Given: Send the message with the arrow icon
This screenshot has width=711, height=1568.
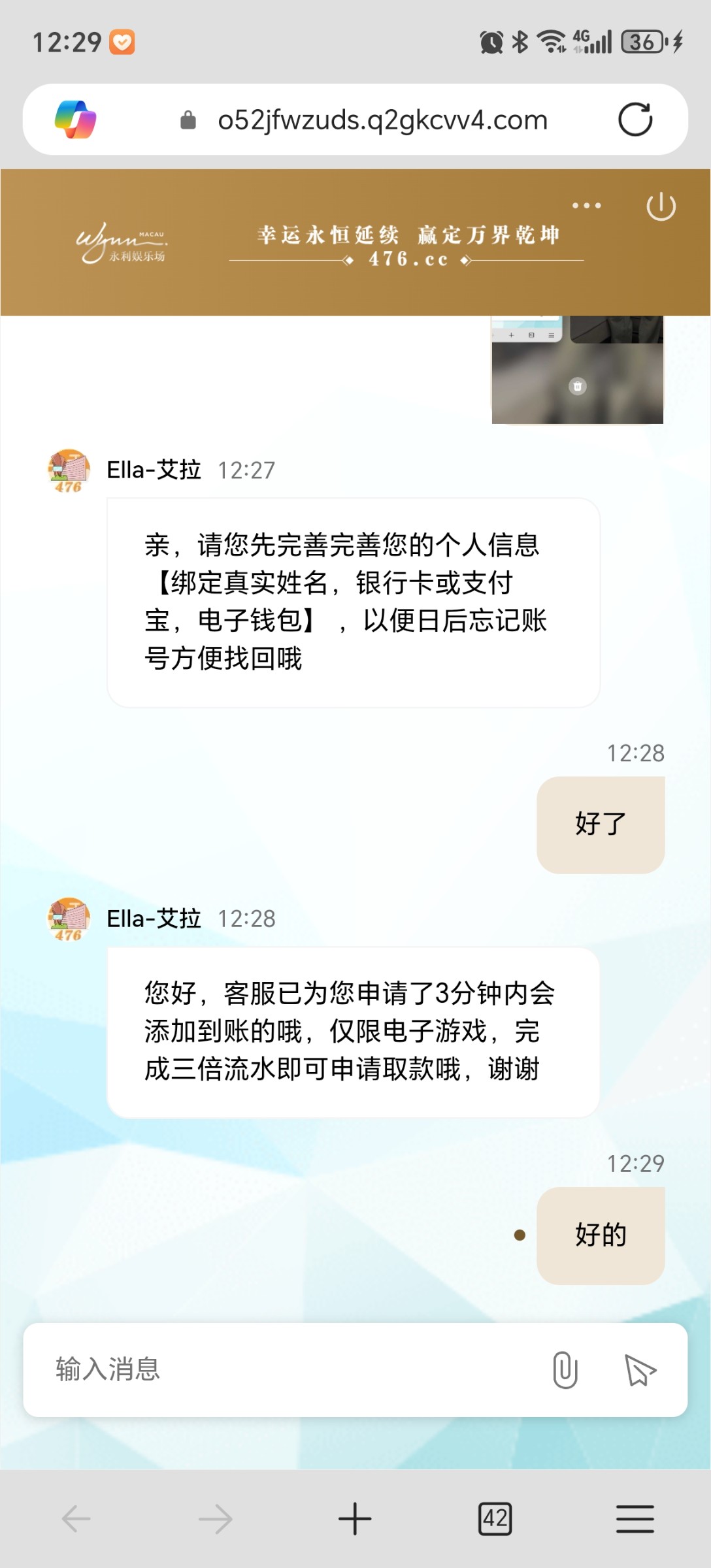Looking at the screenshot, I should tap(639, 1369).
